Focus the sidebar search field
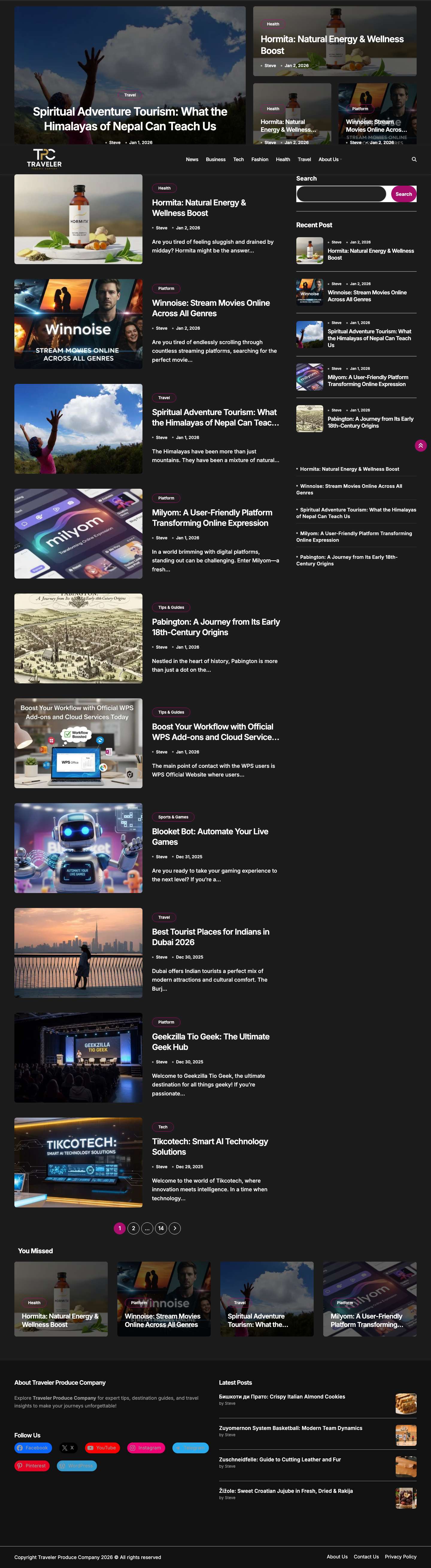 coord(341,194)
